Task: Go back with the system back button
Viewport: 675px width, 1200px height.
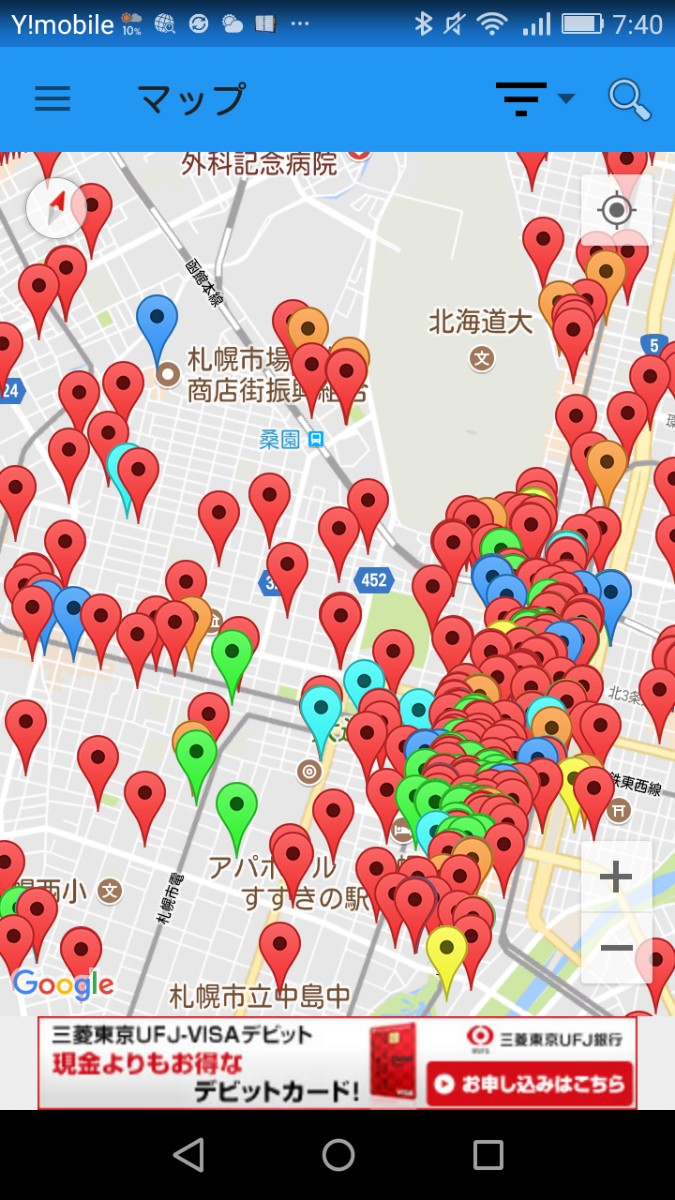Action: point(188,1155)
